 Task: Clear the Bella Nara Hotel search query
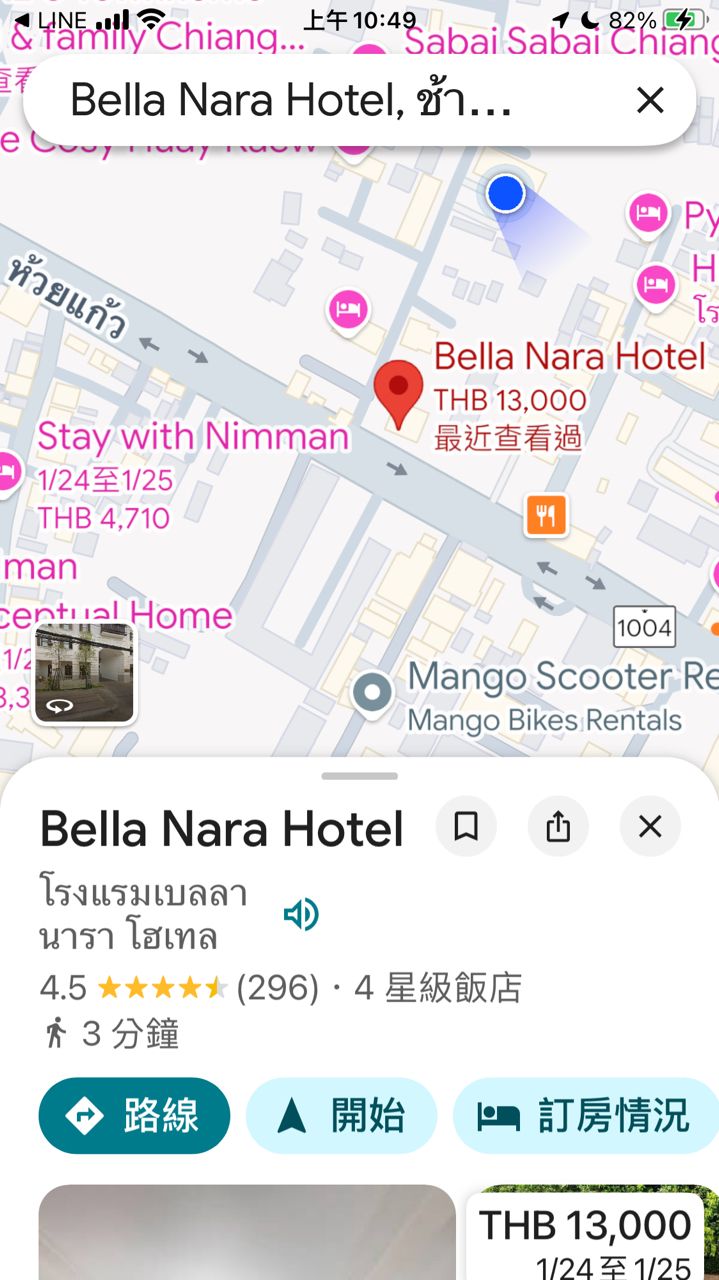click(x=650, y=100)
